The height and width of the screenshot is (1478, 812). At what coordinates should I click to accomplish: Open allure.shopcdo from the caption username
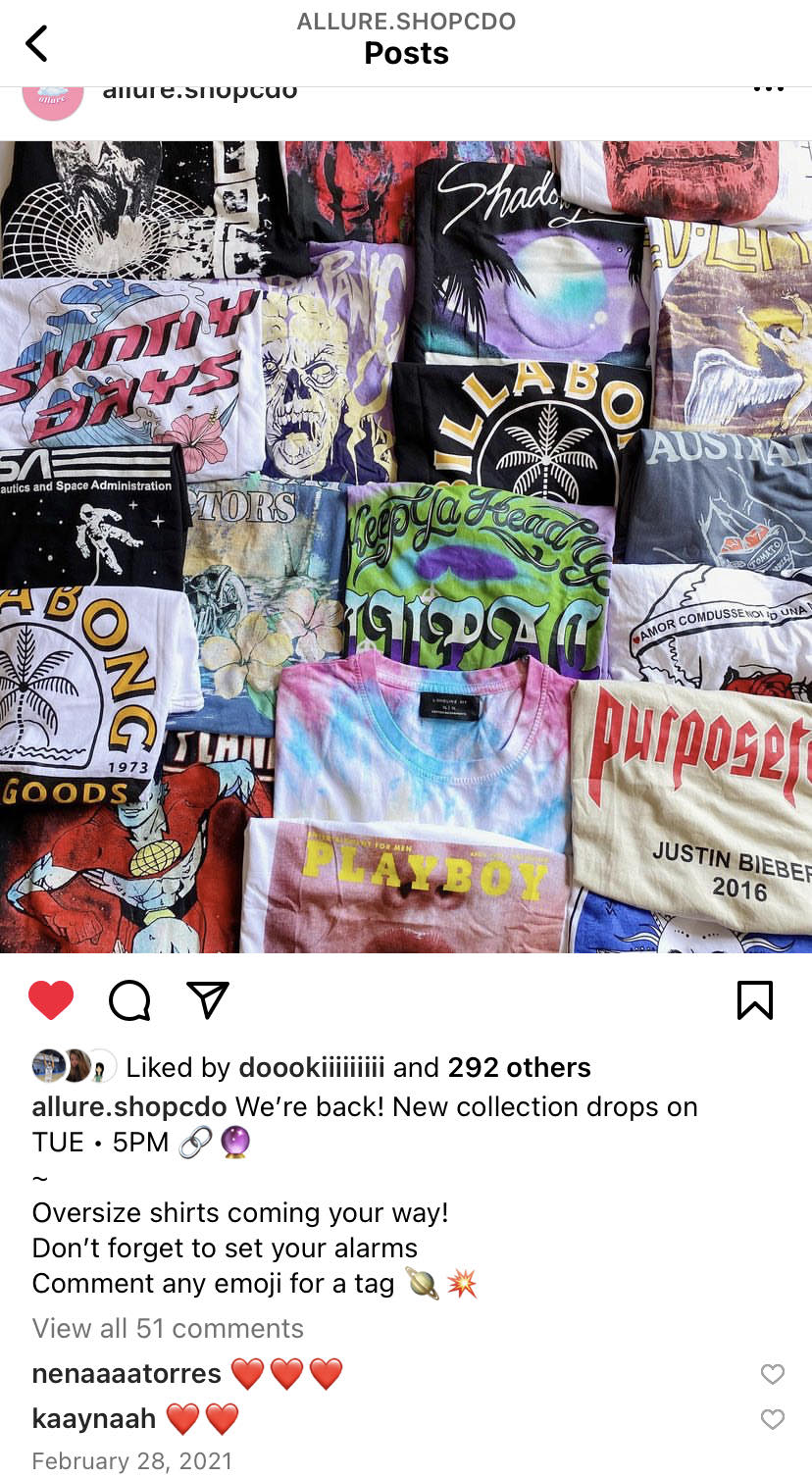pyautogui.click(x=129, y=1107)
